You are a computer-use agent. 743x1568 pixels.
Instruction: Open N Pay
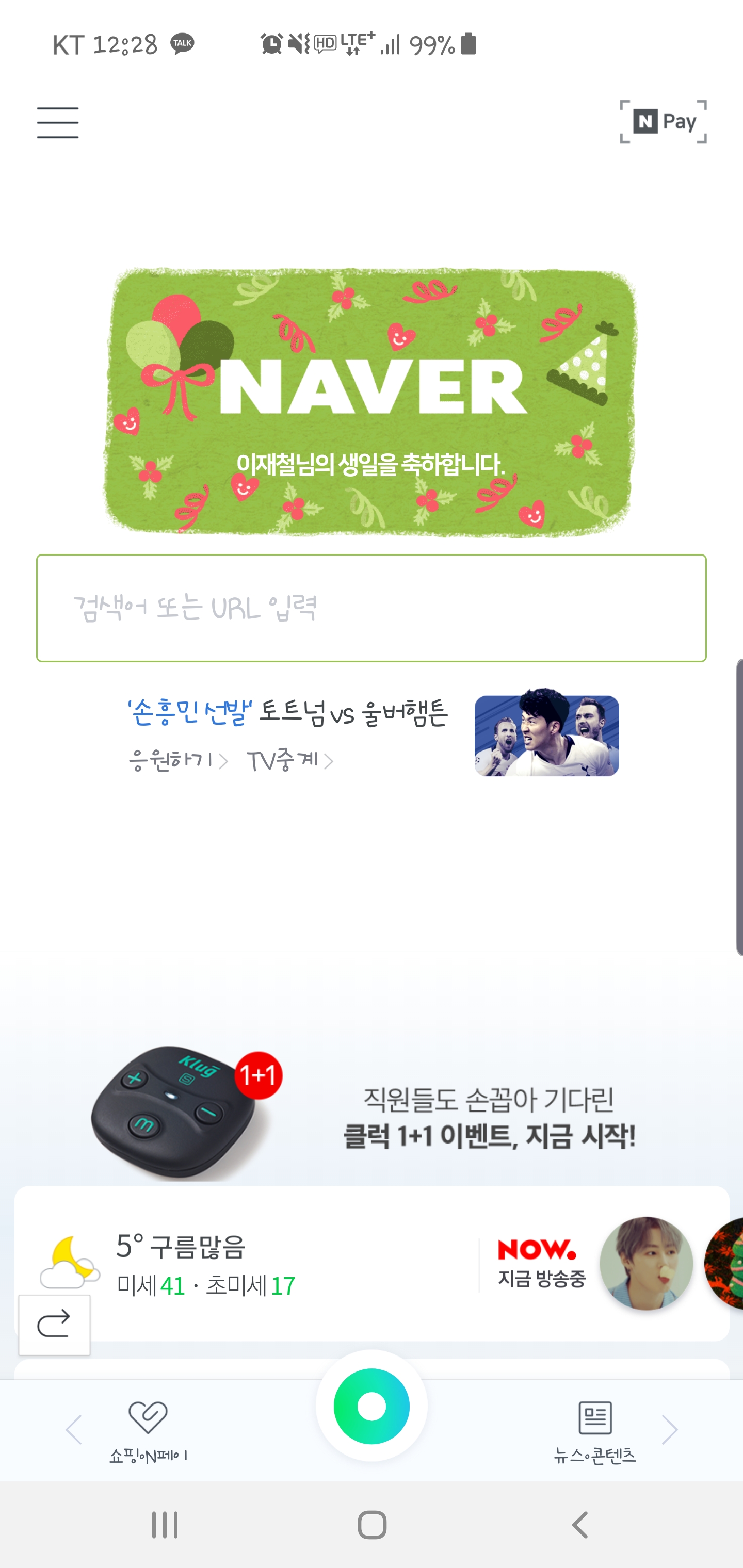pos(663,122)
